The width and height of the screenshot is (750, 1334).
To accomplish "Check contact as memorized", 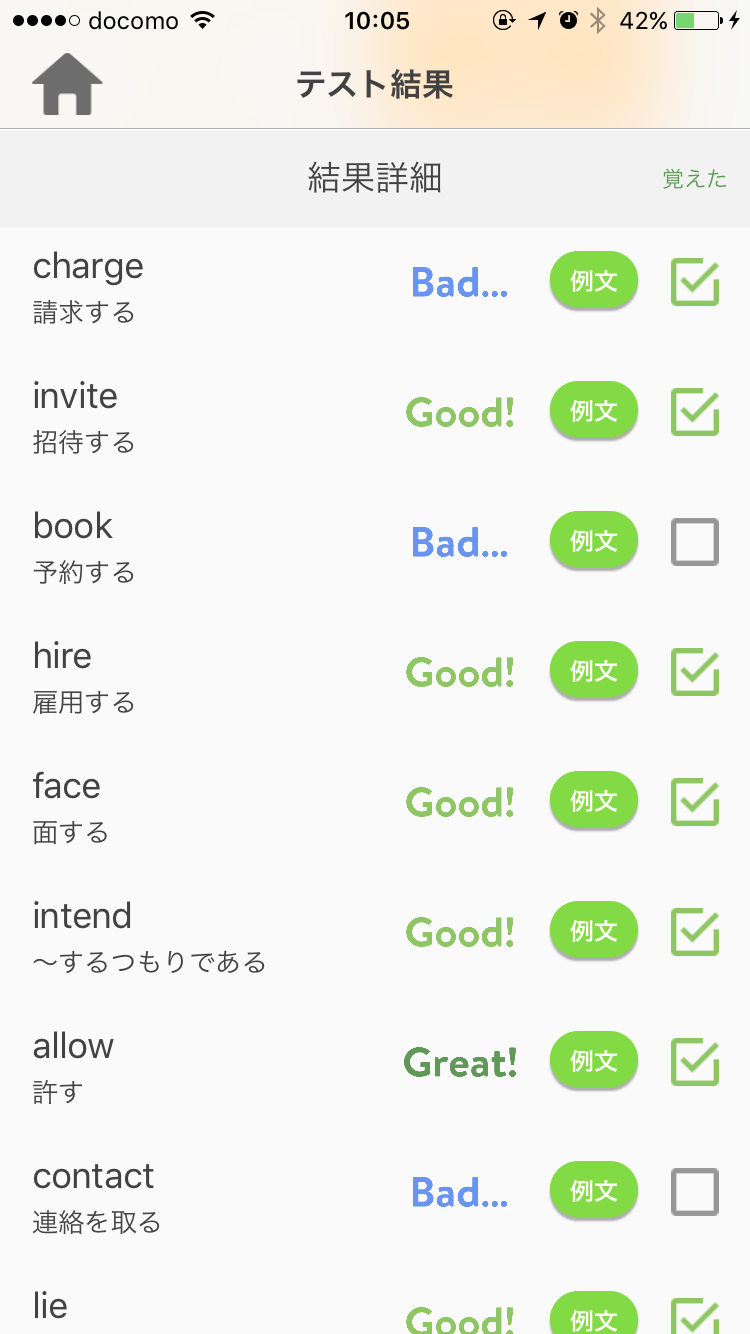I will click(x=695, y=1192).
